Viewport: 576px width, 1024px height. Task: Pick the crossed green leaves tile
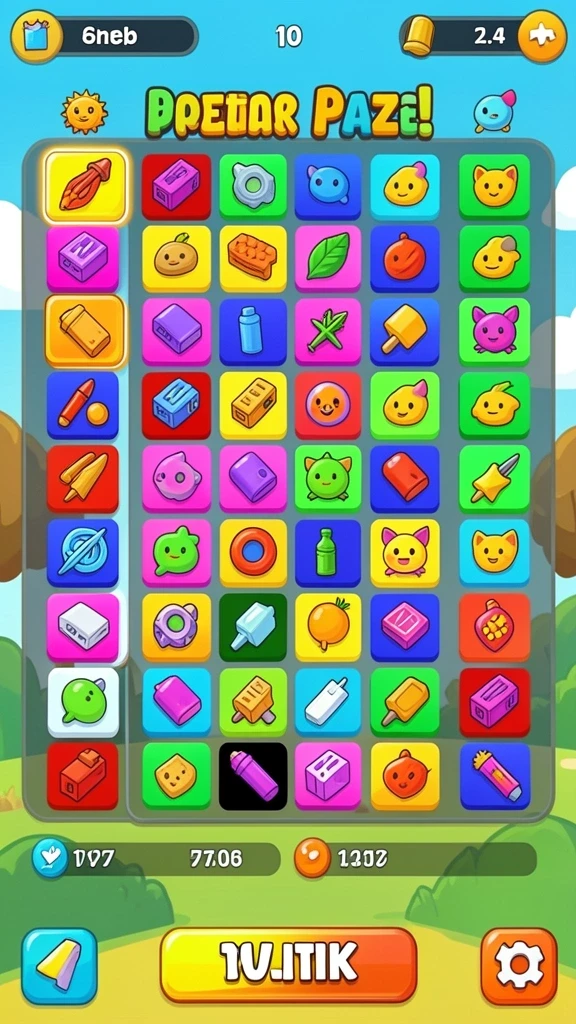328,332
